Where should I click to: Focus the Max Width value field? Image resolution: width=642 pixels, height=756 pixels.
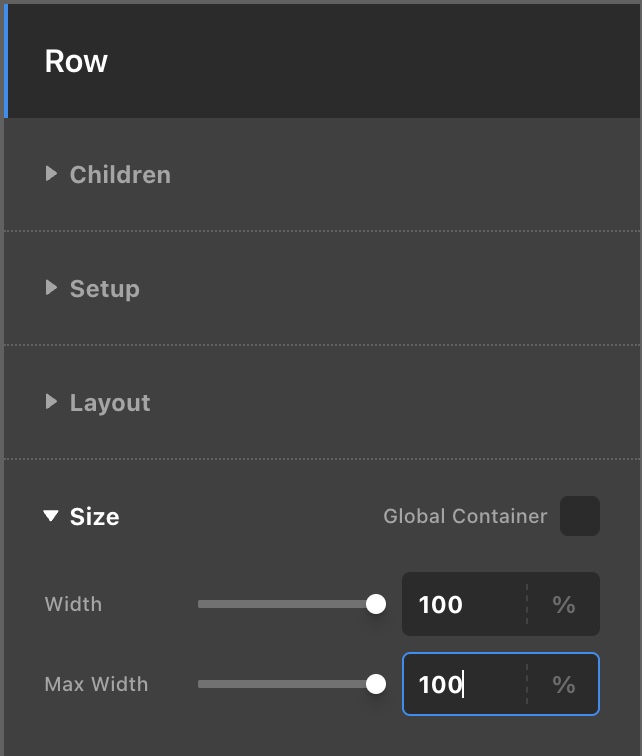462,684
